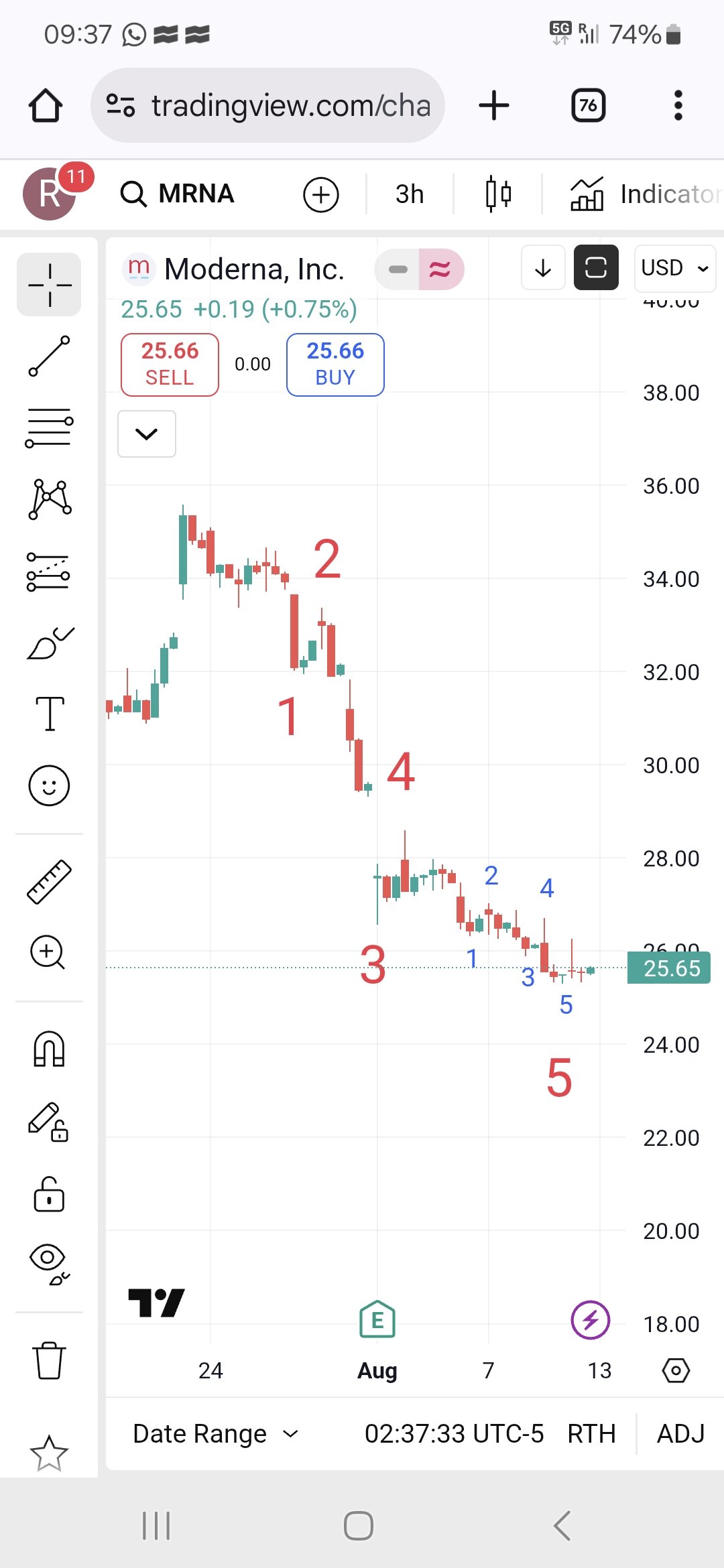
Task: Open the RTH session settings
Action: click(x=591, y=1434)
